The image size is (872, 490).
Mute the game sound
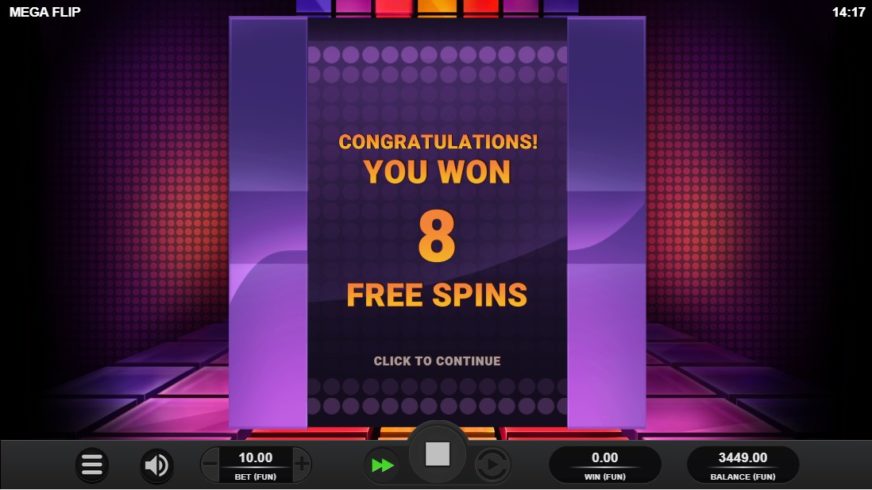pyautogui.click(x=156, y=465)
